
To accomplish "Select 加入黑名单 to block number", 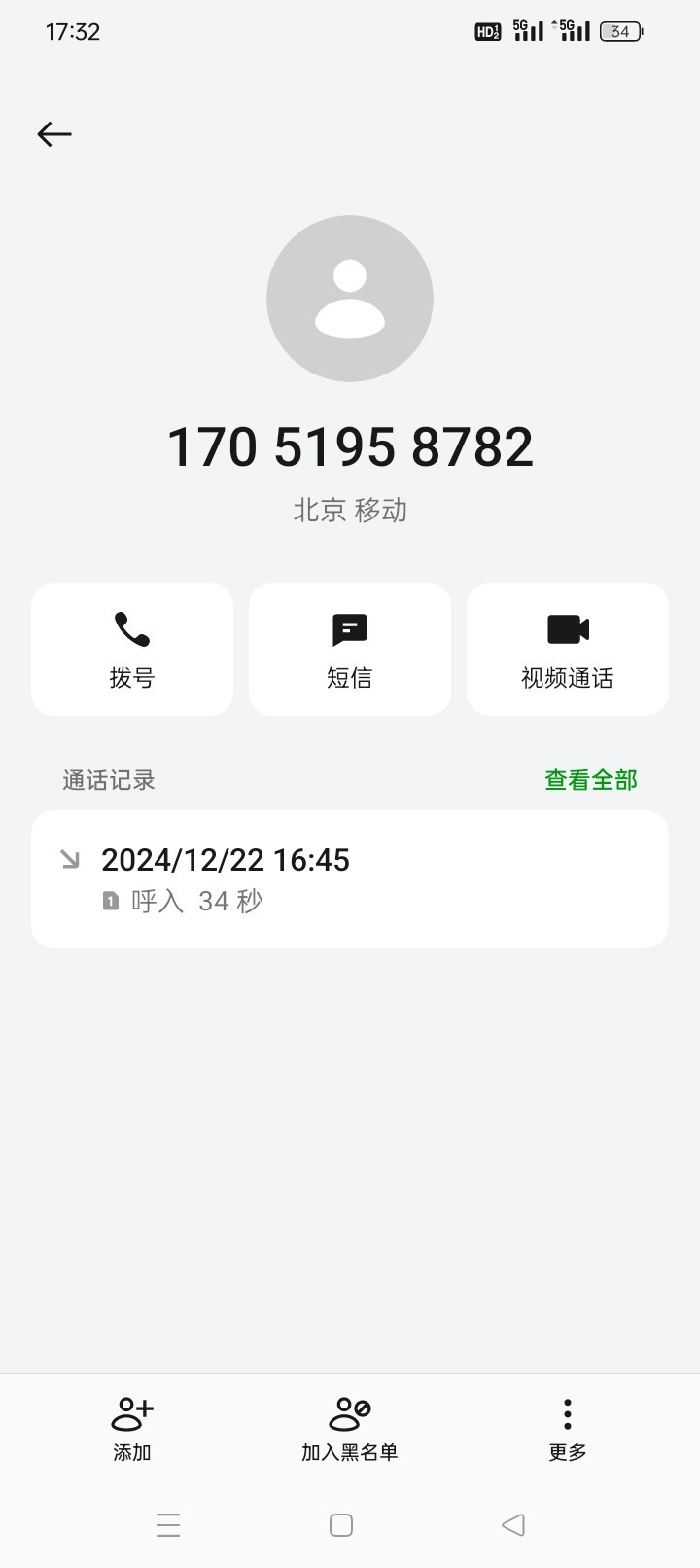I will point(350,1429).
